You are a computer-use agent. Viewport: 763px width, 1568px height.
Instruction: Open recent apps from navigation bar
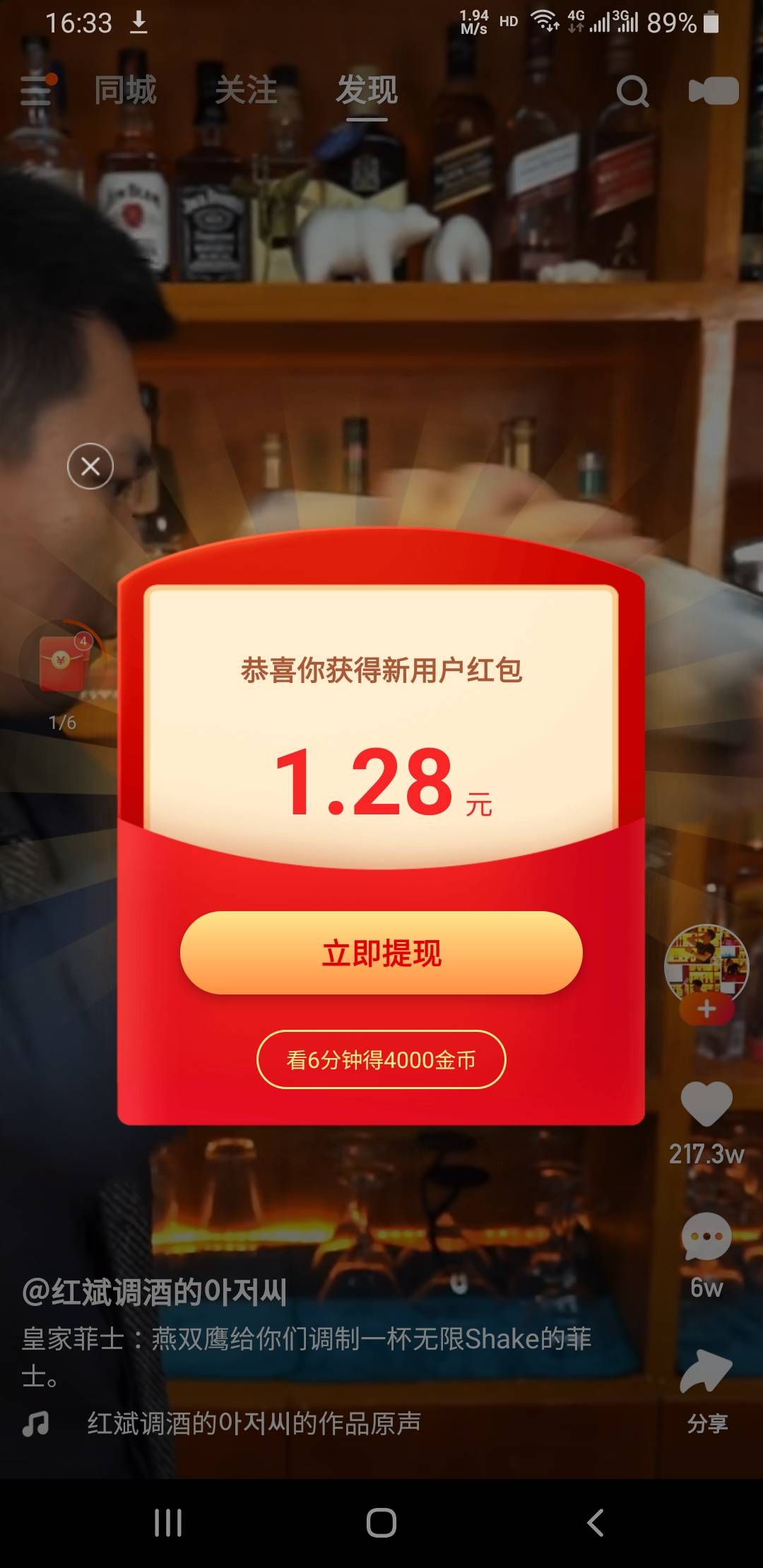(168, 1523)
